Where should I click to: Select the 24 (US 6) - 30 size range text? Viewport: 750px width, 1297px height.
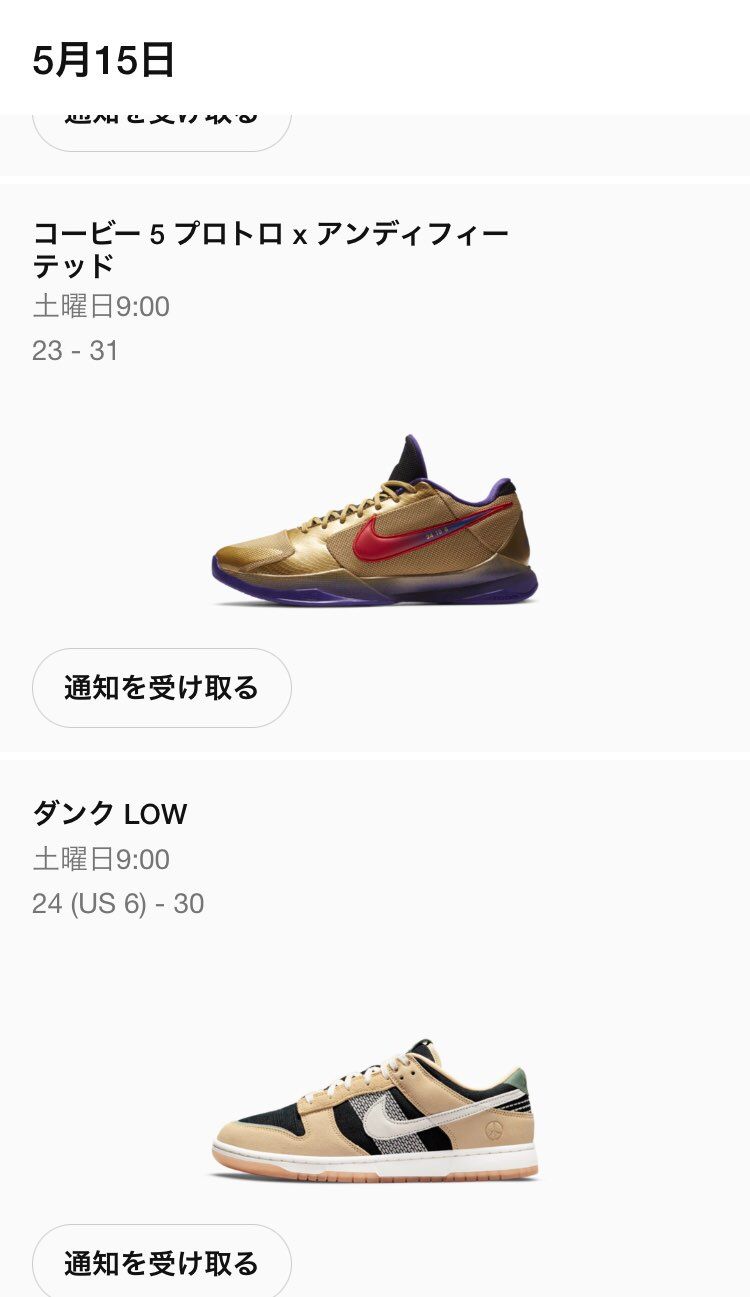(117, 904)
